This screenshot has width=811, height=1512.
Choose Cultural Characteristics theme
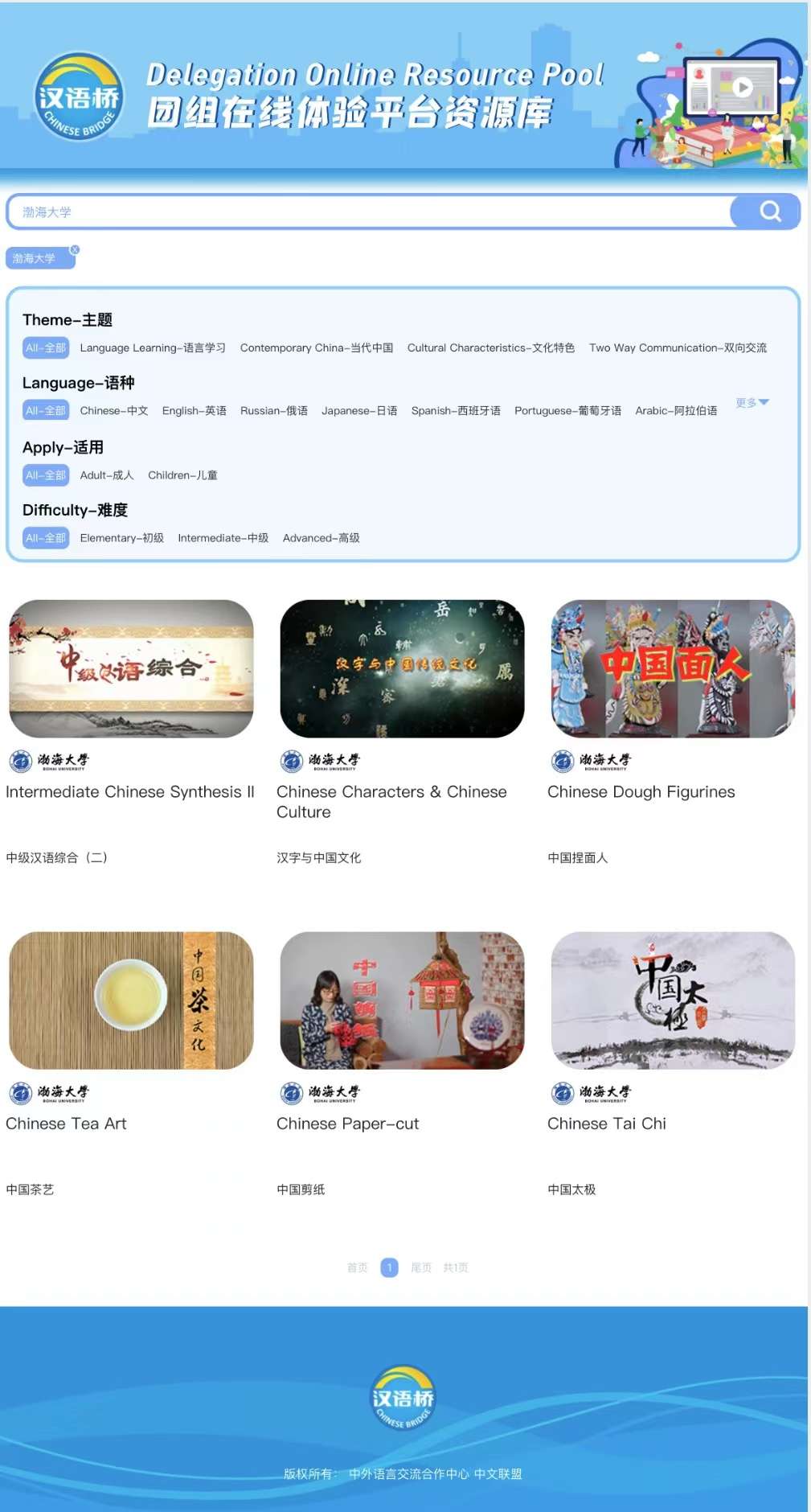(490, 348)
